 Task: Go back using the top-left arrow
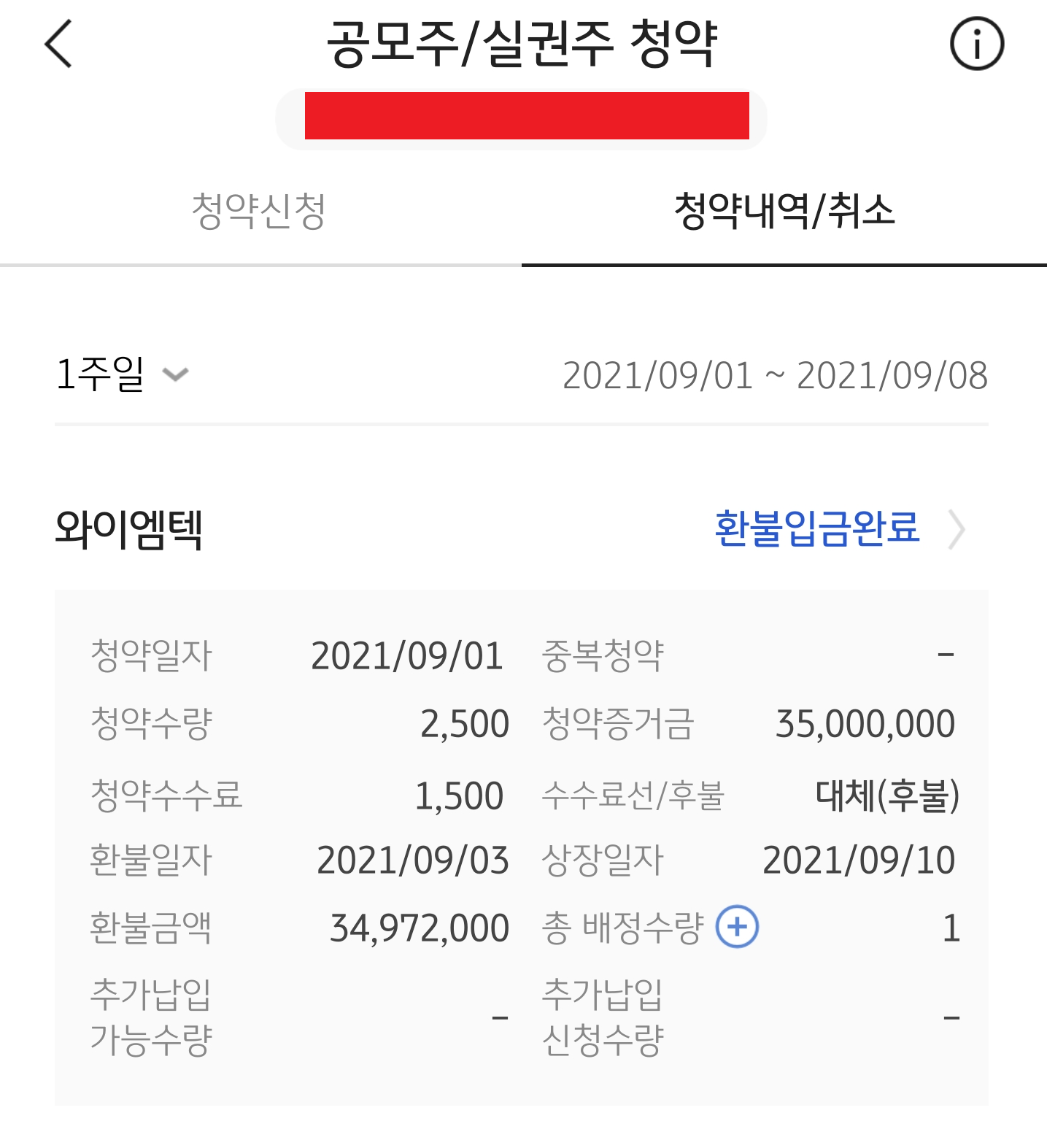(x=58, y=44)
